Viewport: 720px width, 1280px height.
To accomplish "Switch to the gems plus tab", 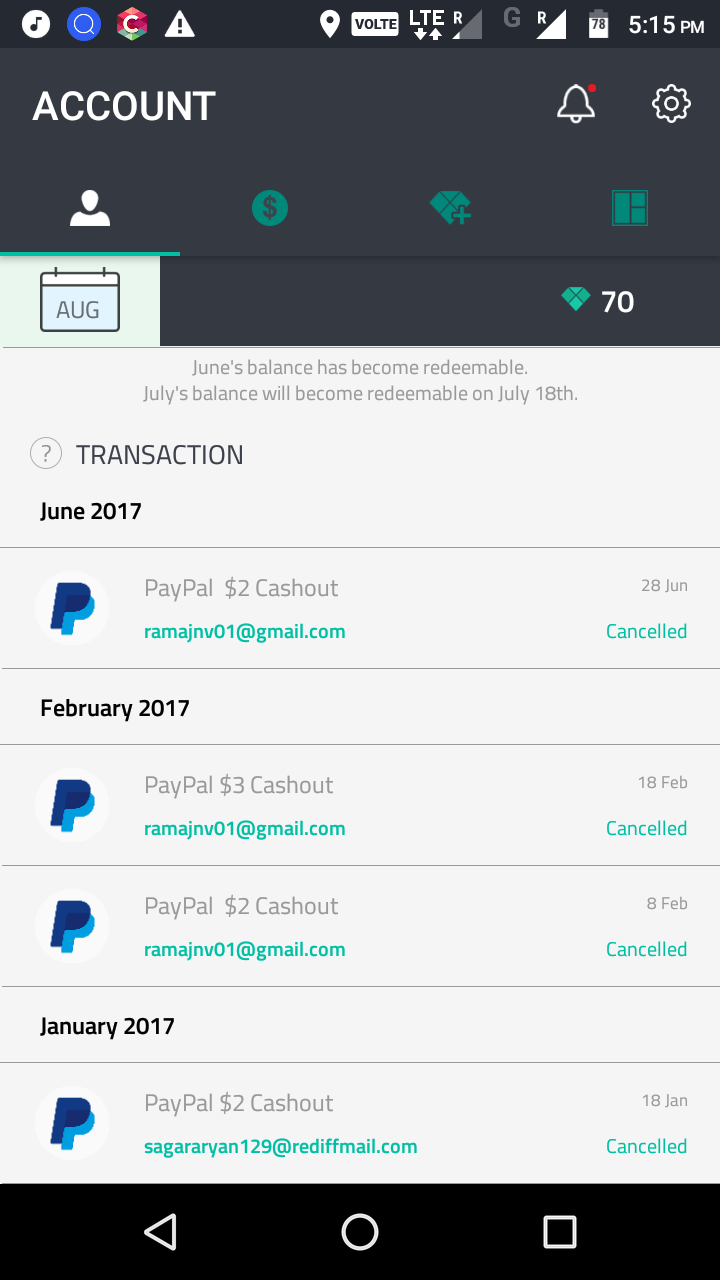I will 450,208.
